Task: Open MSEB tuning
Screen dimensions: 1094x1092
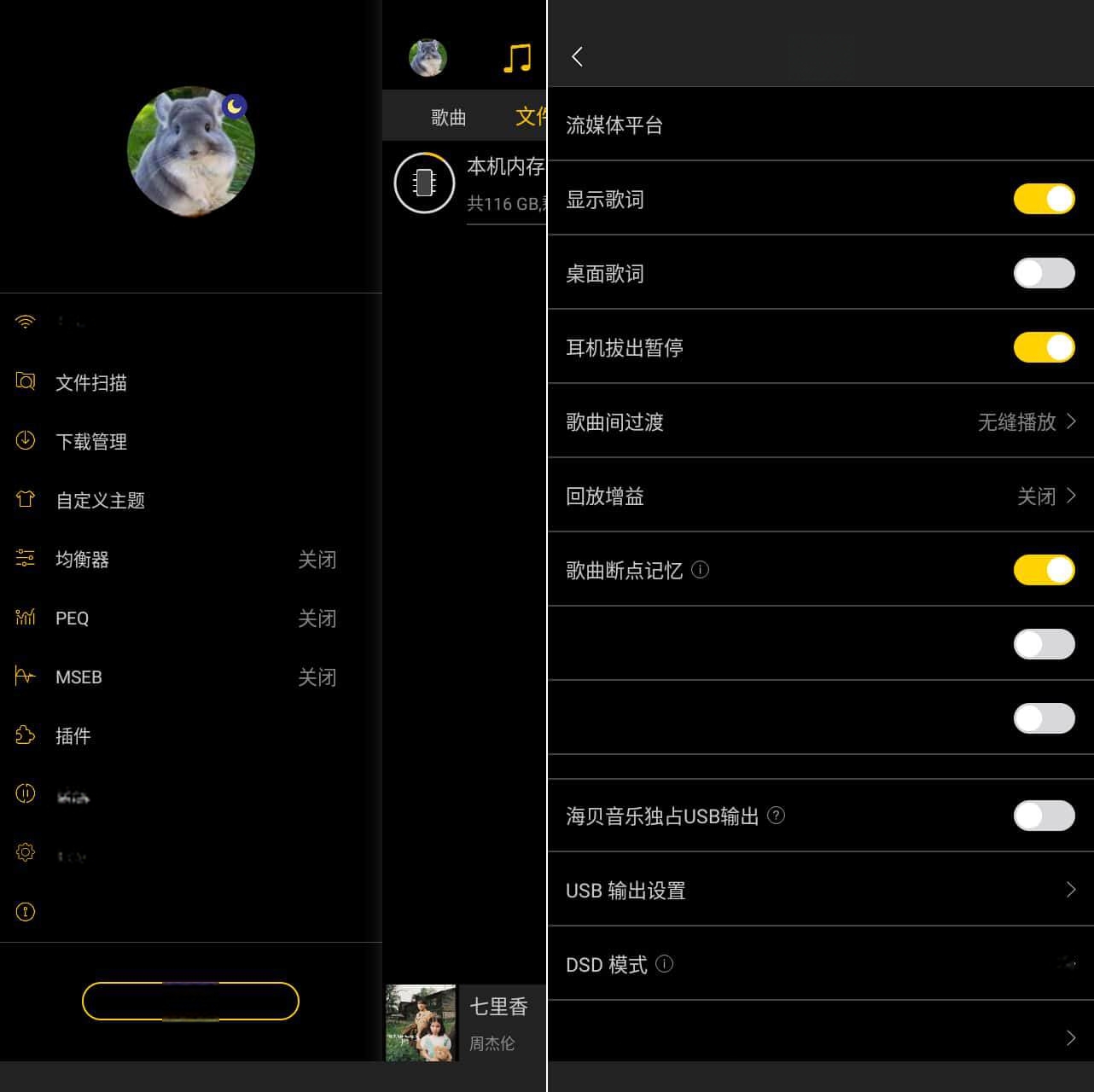Action: click(x=79, y=677)
